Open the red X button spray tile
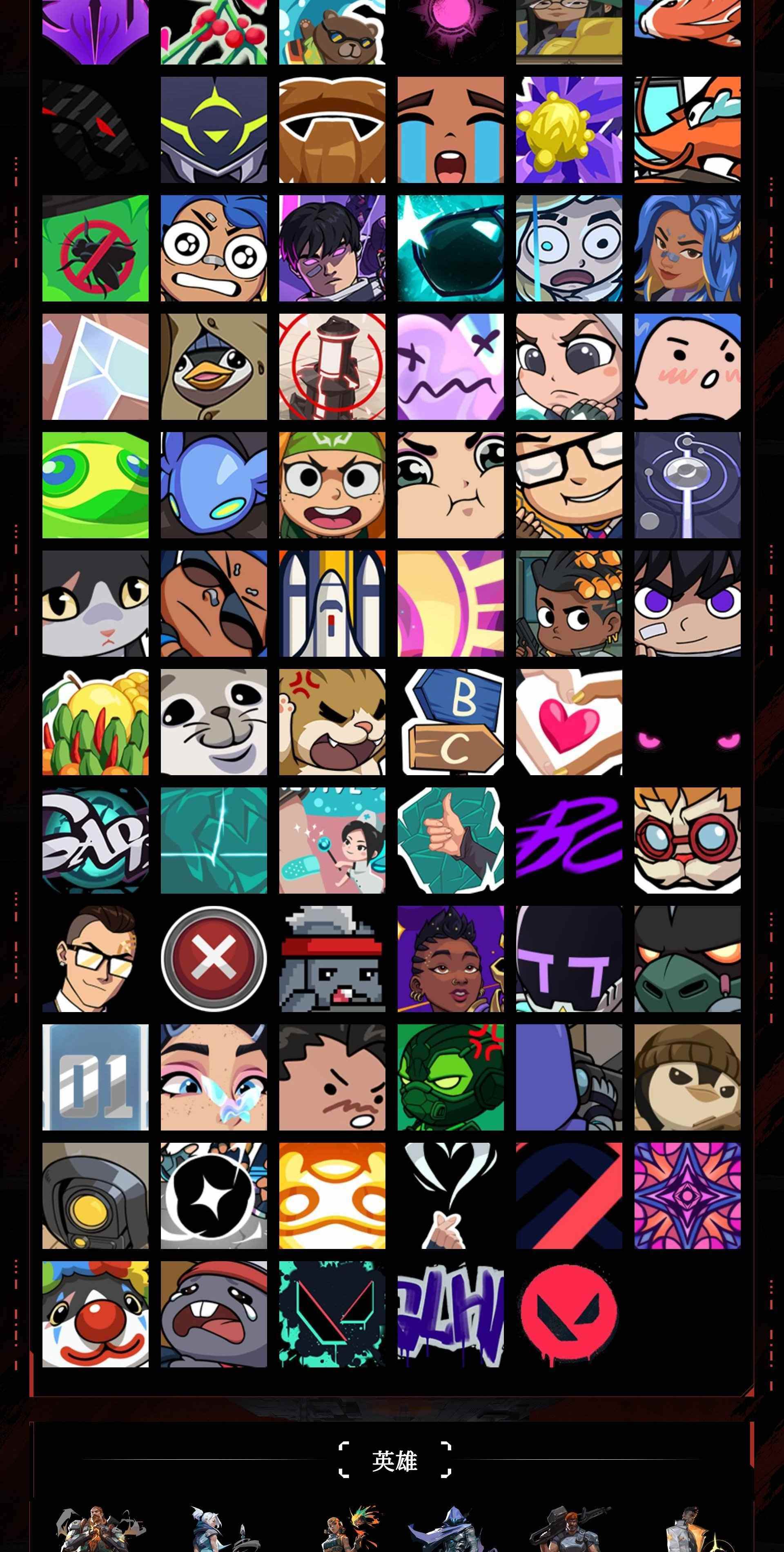The height and width of the screenshot is (1552, 784). 214,959
